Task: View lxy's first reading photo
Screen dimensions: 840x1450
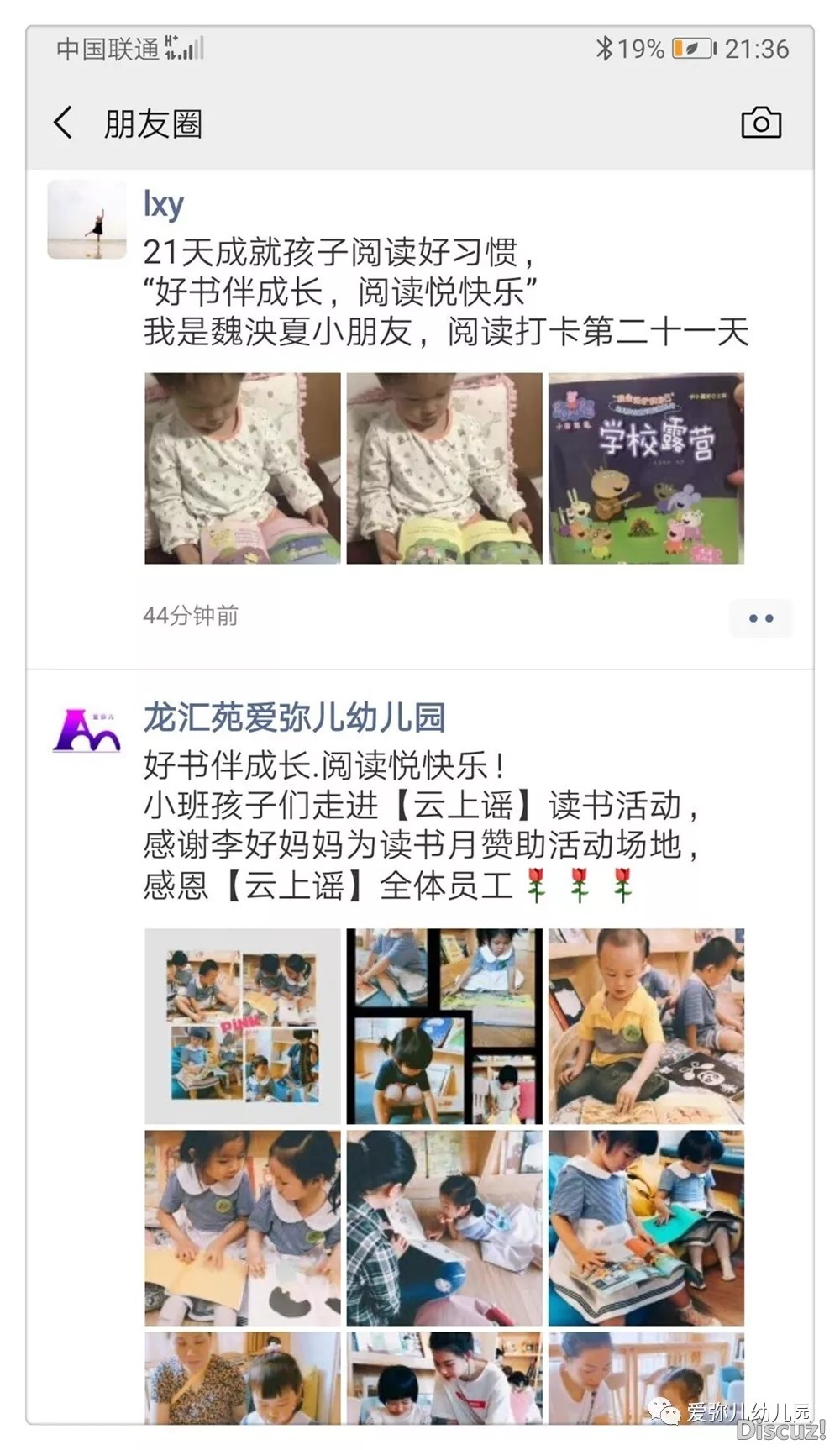Action: 243,468
